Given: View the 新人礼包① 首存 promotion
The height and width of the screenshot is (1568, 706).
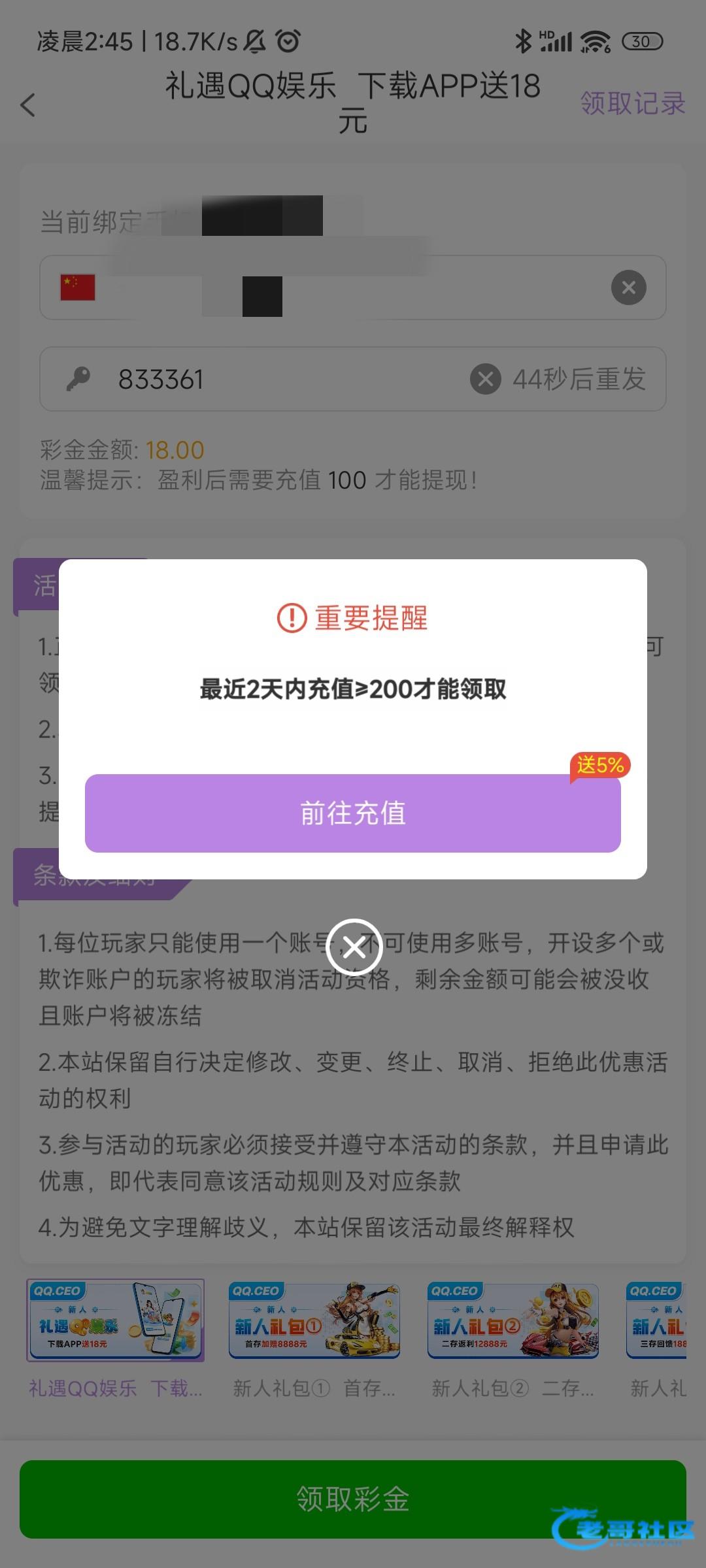Looking at the screenshot, I should (314, 1320).
